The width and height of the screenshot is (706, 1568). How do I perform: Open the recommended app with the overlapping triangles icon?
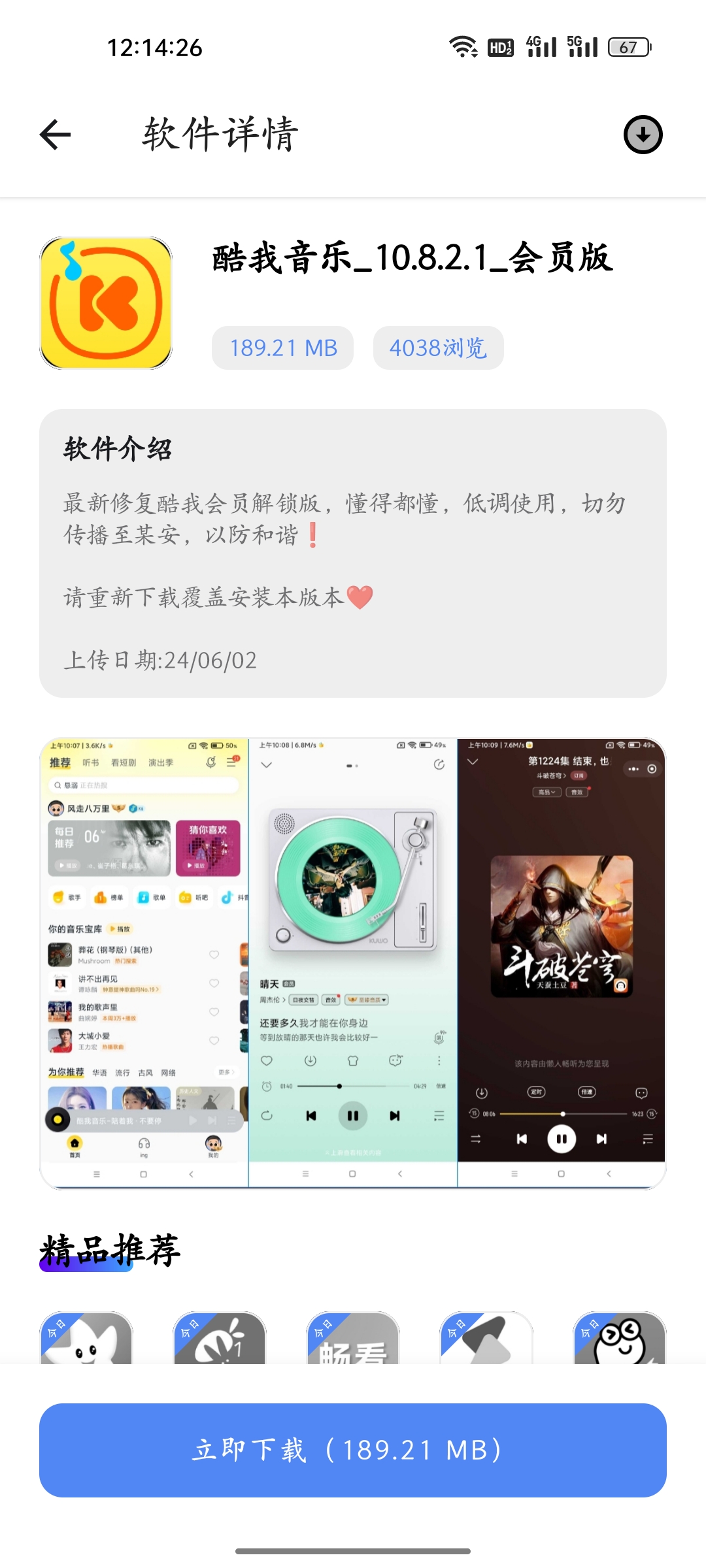click(x=486, y=1338)
